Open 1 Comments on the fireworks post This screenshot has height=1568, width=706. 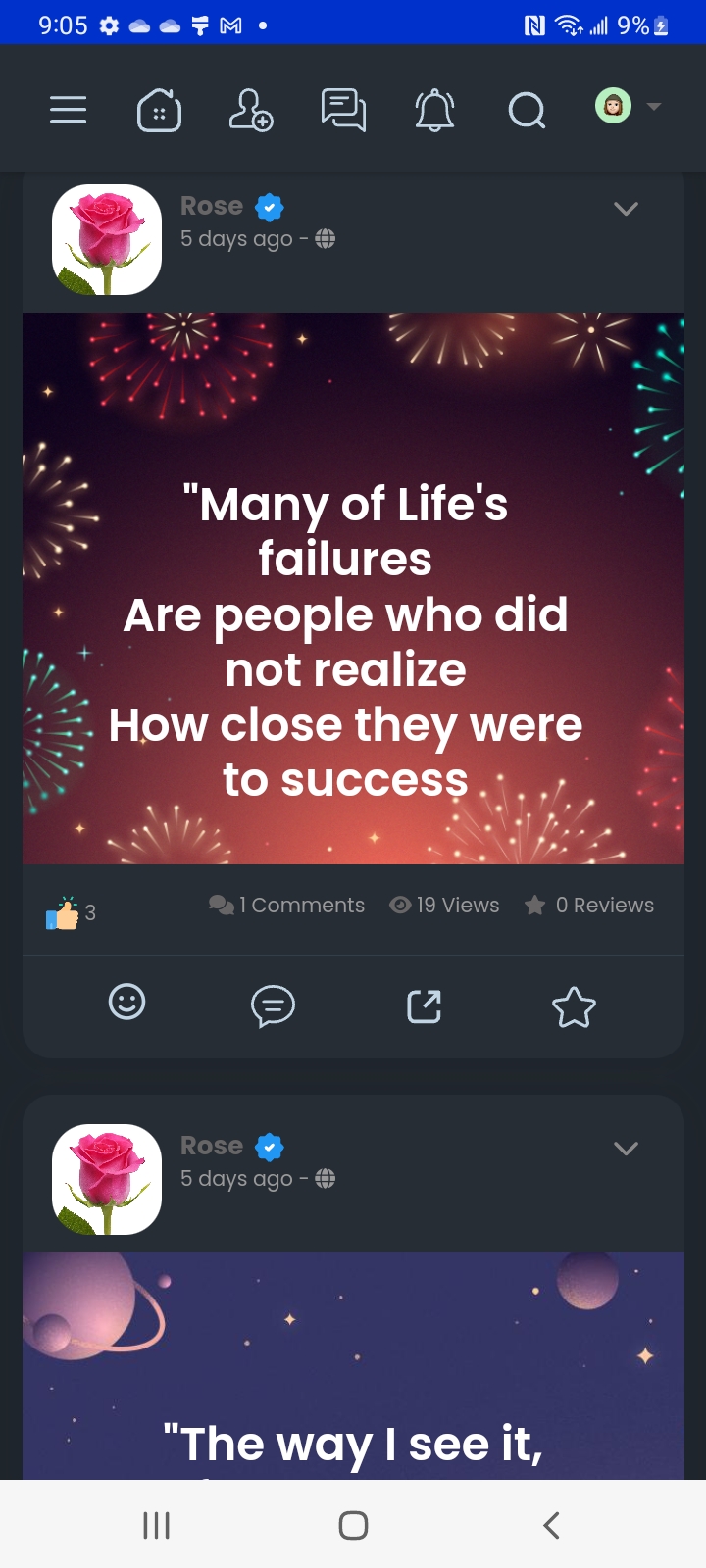pyautogui.click(x=287, y=906)
